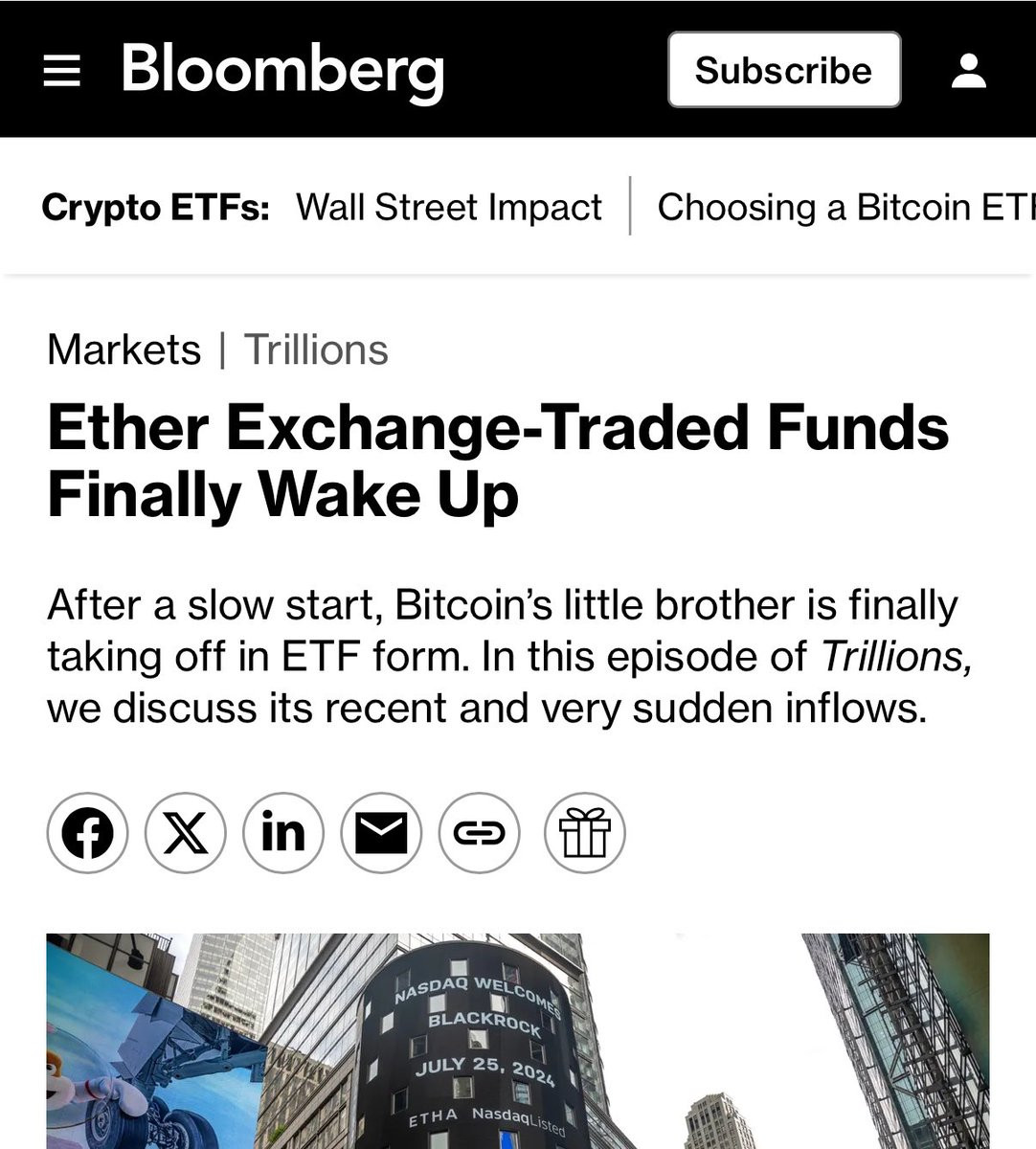Go to the Markets section

tap(124, 349)
